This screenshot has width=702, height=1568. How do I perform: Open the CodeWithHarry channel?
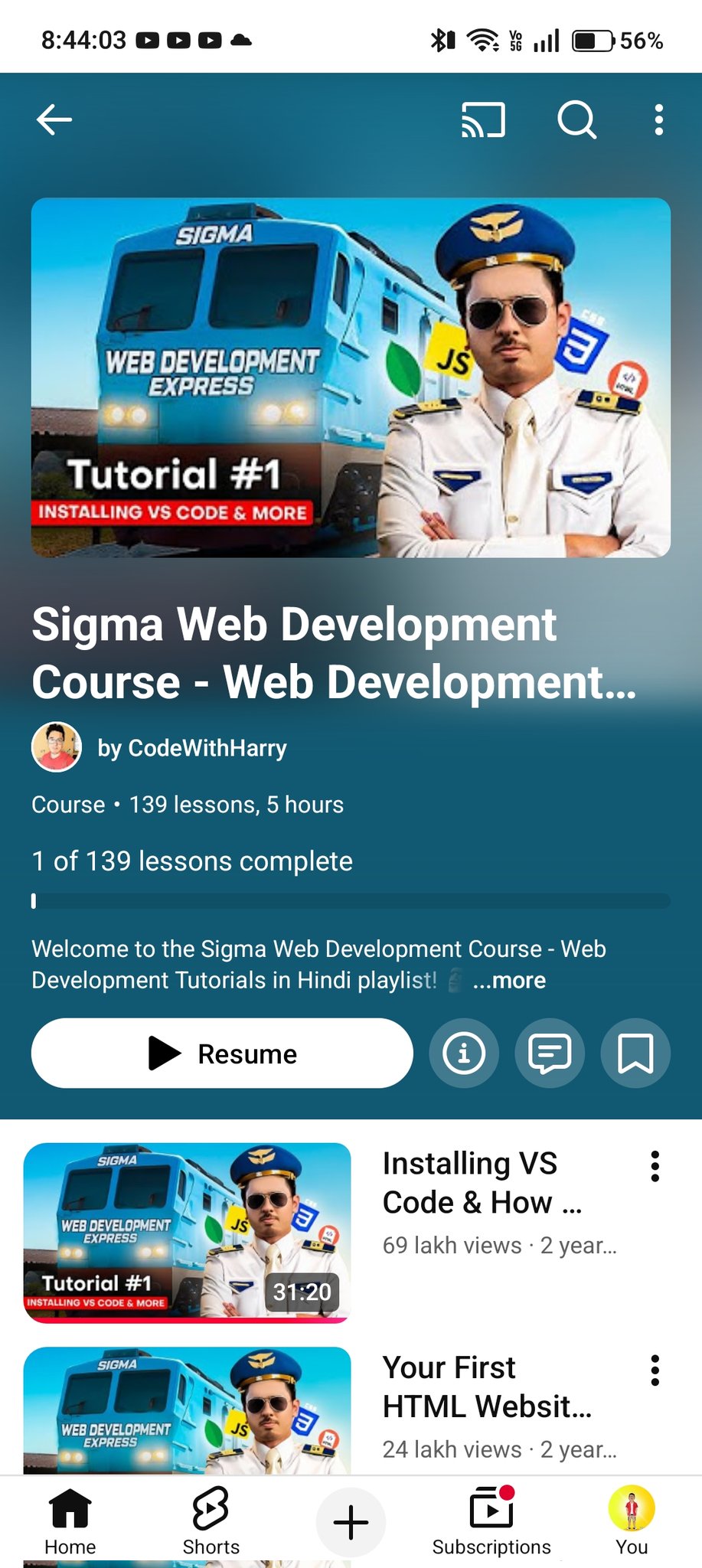tap(191, 748)
